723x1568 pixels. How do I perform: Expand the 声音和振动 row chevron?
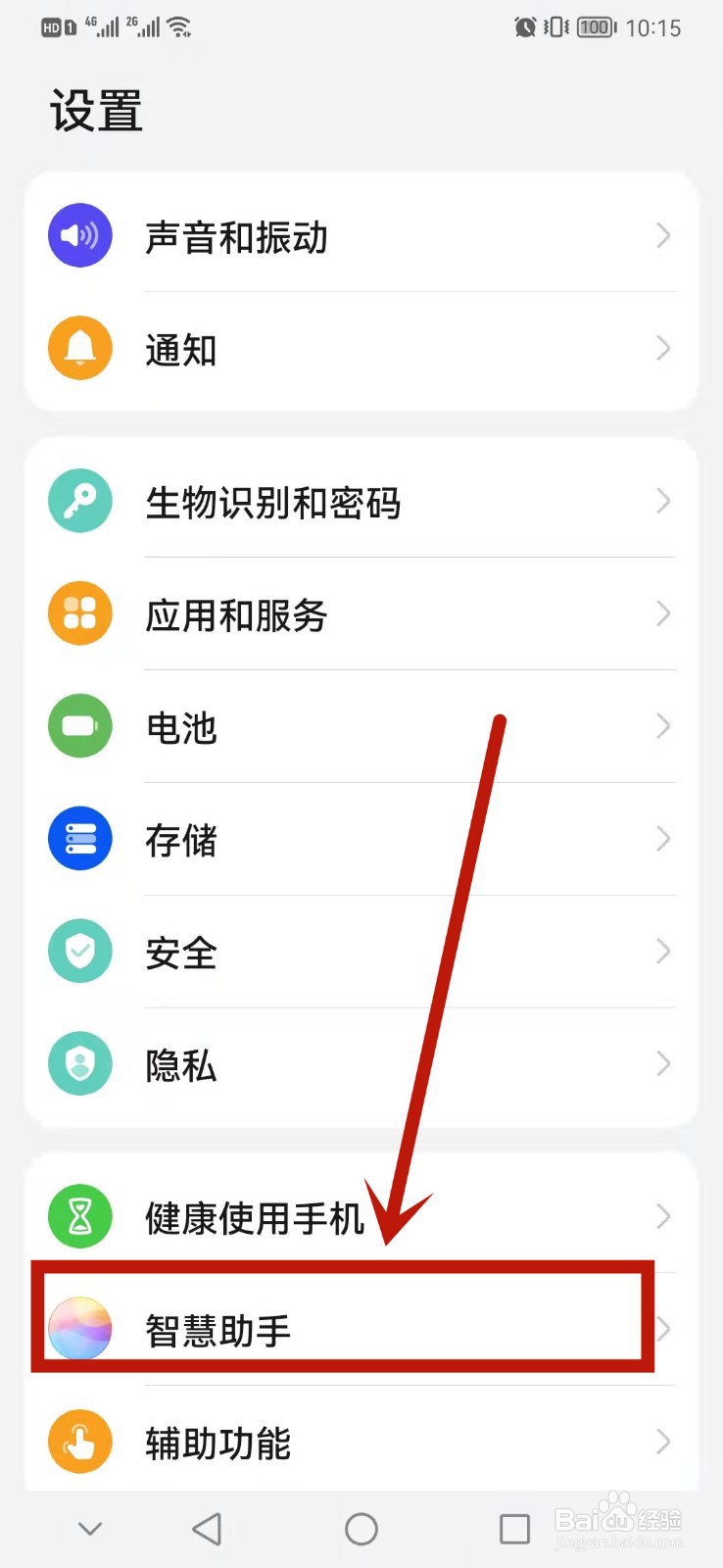(662, 235)
